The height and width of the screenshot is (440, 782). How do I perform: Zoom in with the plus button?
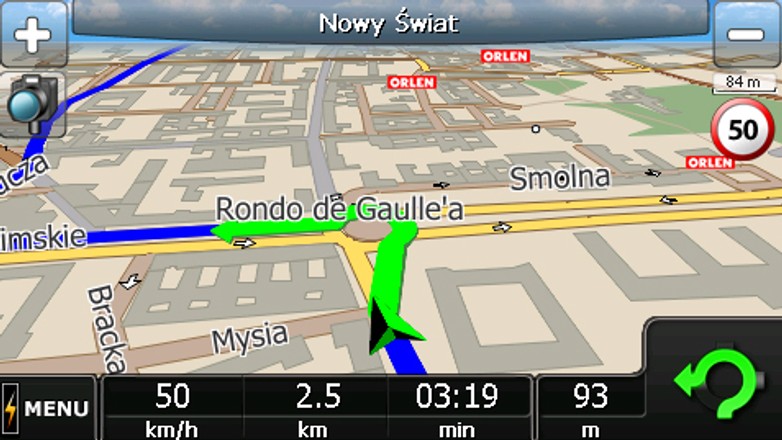tap(33, 35)
